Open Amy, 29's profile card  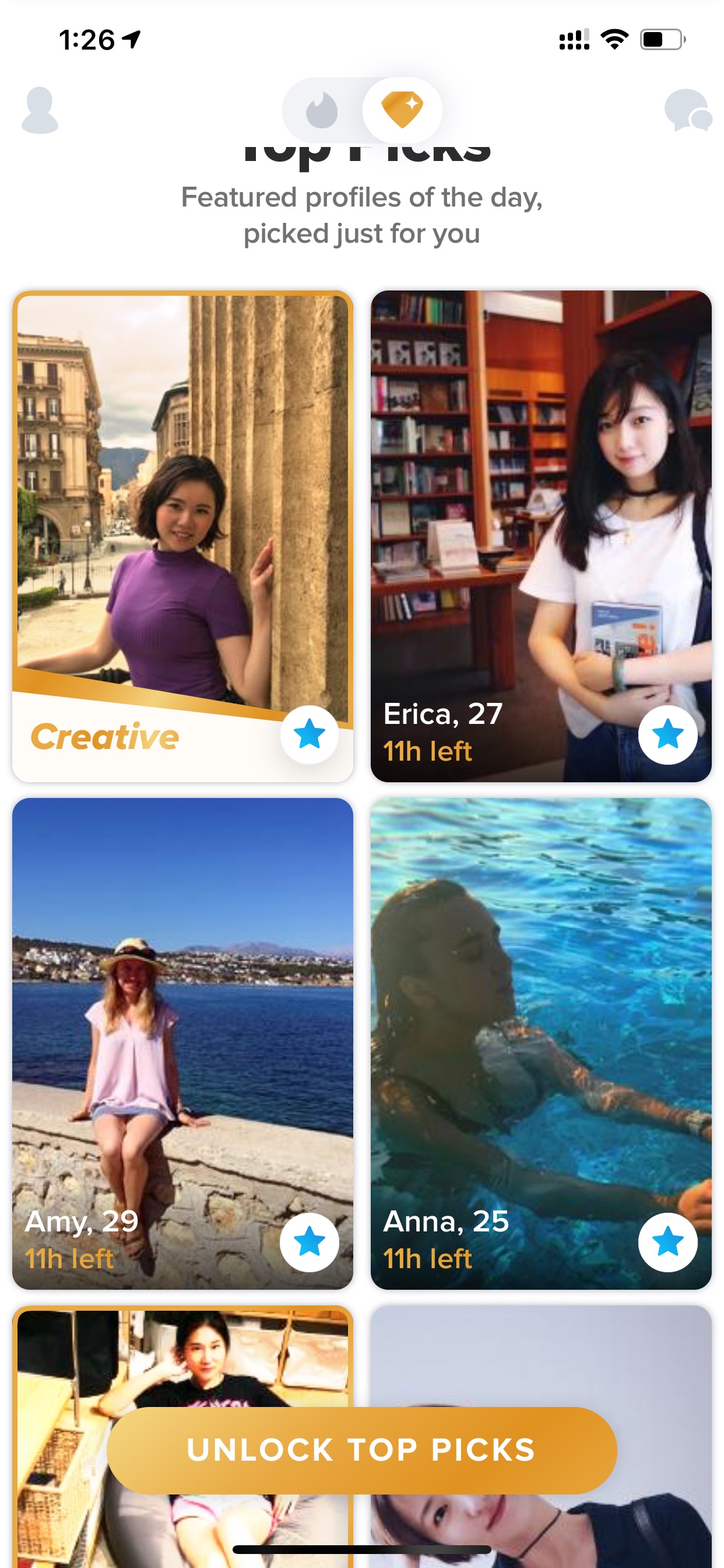coord(182,1044)
